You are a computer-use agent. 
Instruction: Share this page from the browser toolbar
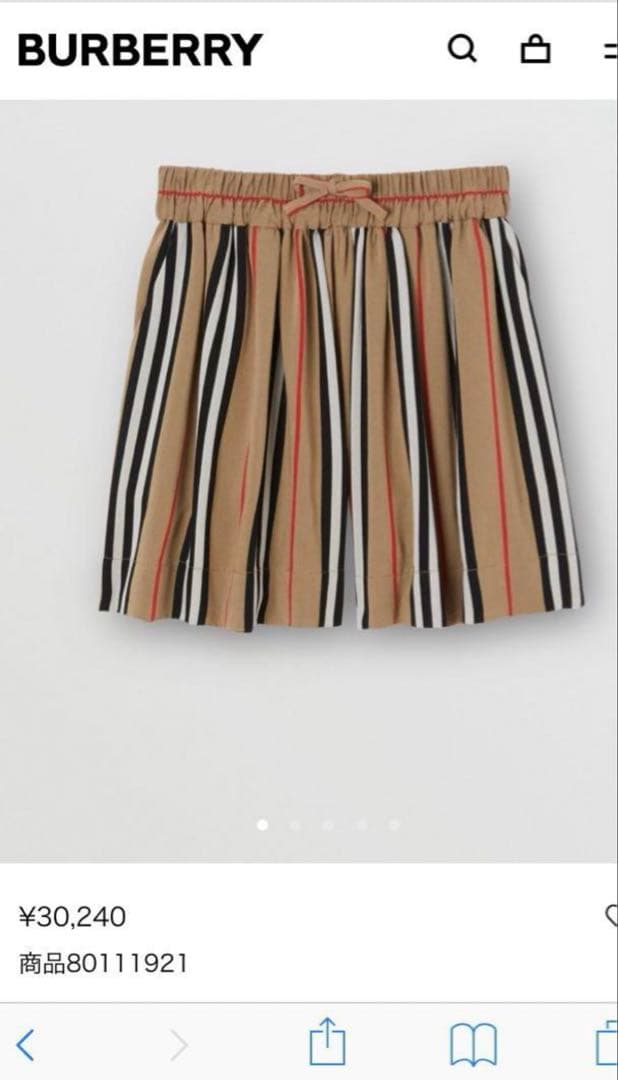pyautogui.click(x=326, y=1045)
